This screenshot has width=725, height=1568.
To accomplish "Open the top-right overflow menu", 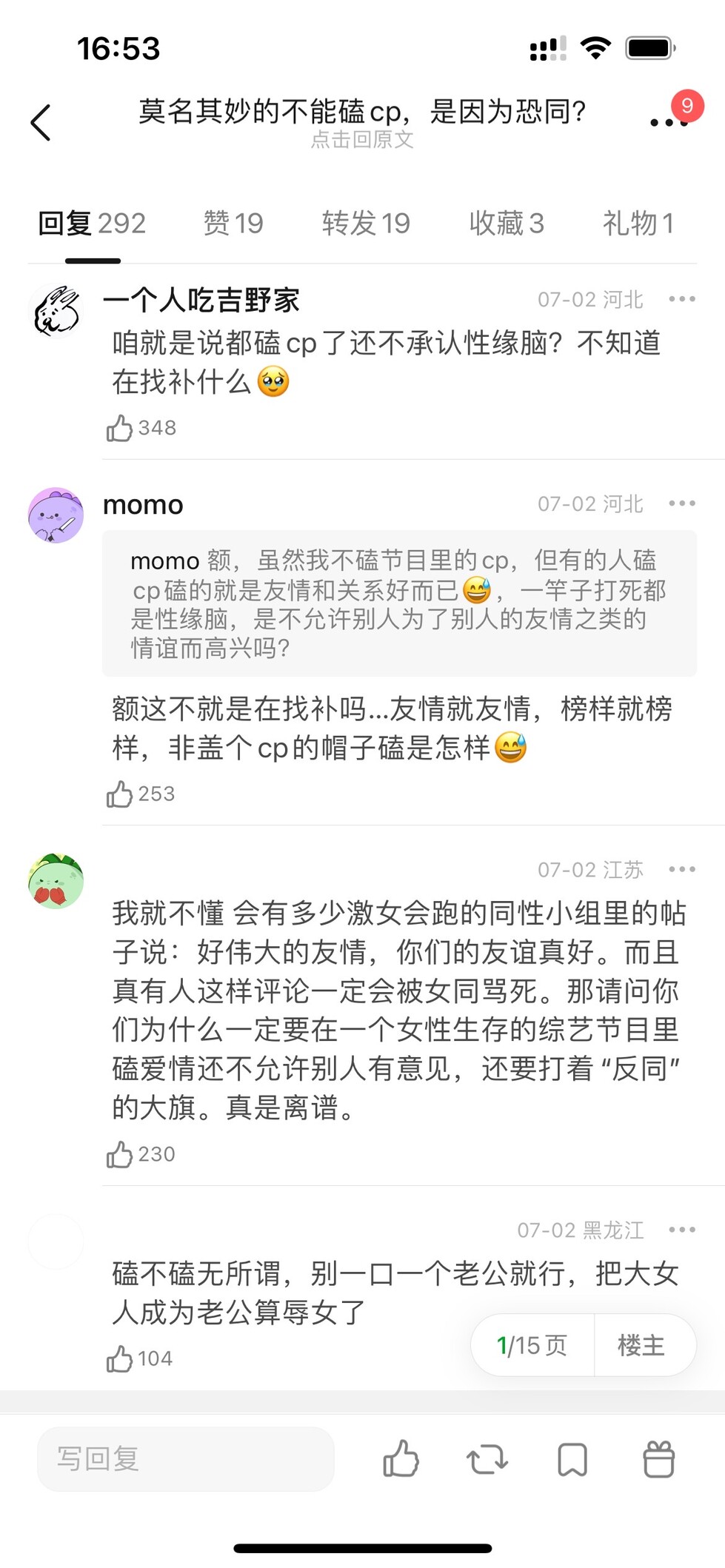I will [669, 122].
